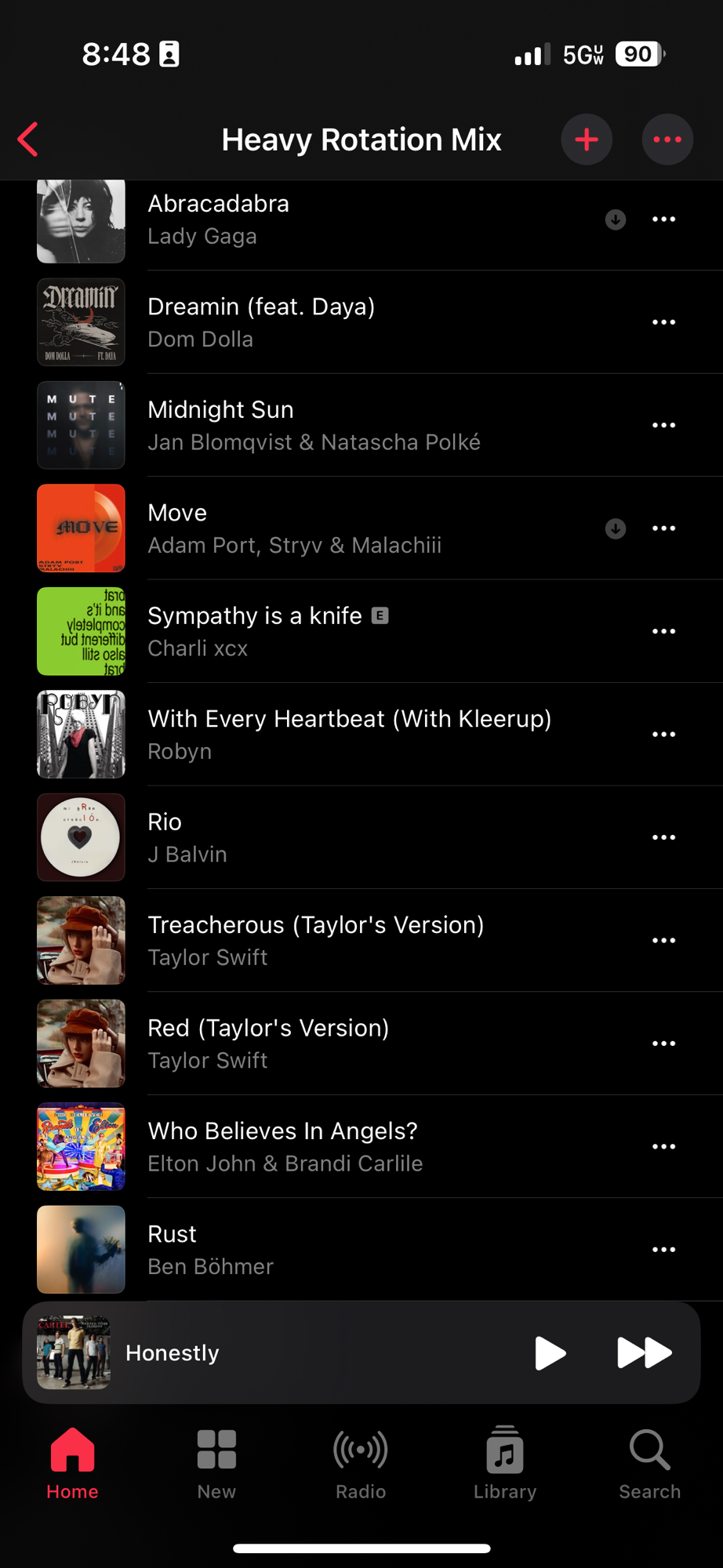723x1568 pixels.
Task: Go back from Heavy Rotation Mix
Action: click(29, 140)
